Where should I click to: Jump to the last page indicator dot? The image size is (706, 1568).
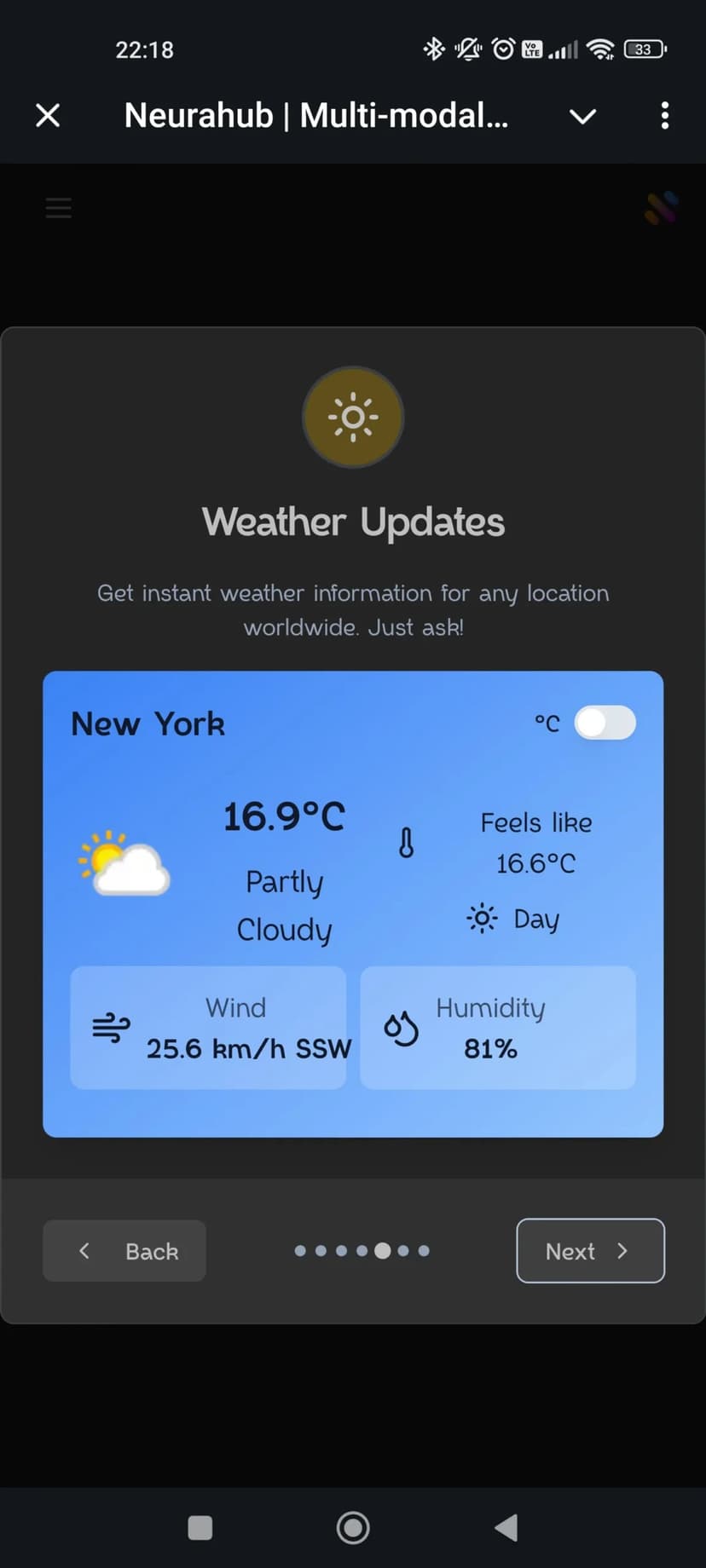coord(424,1250)
